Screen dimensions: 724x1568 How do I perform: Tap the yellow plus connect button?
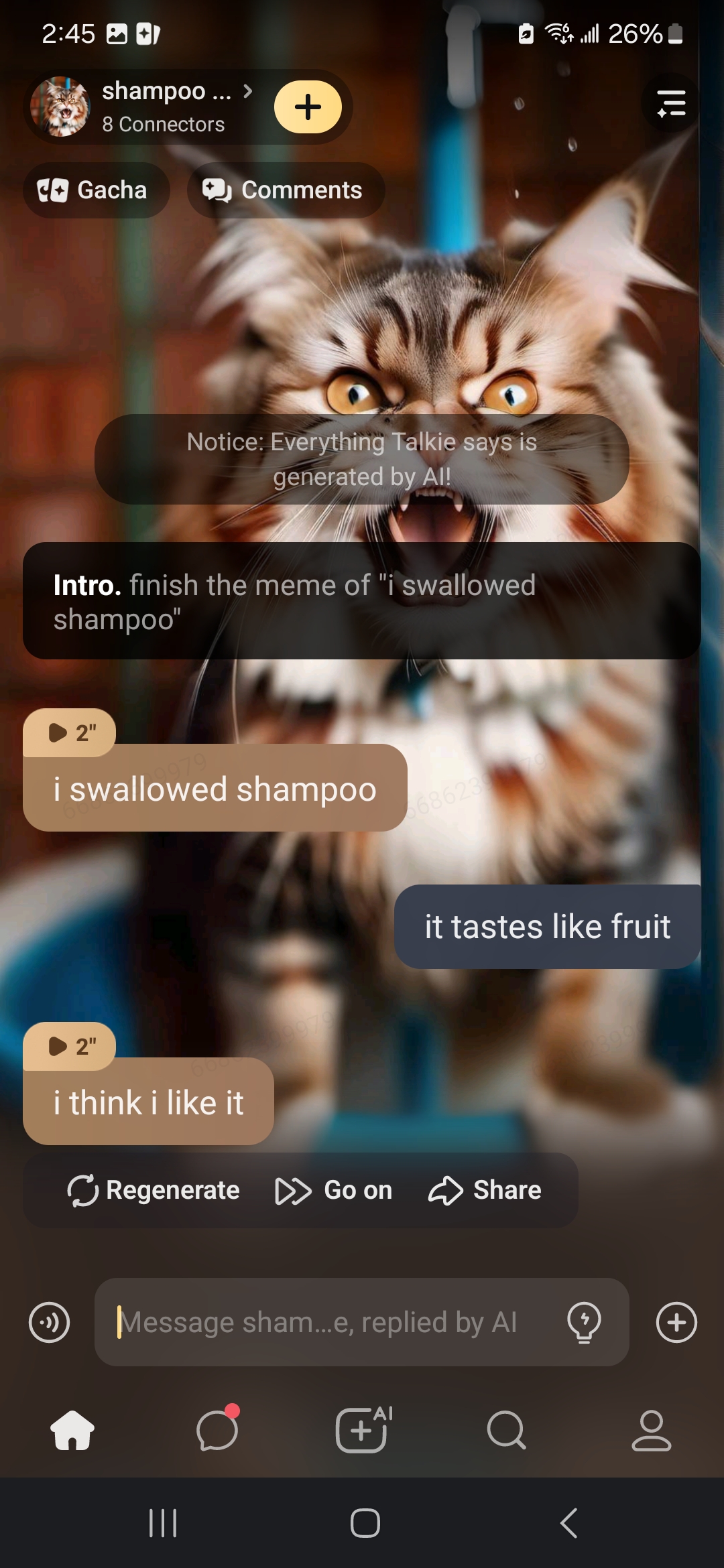[x=308, y=107]
